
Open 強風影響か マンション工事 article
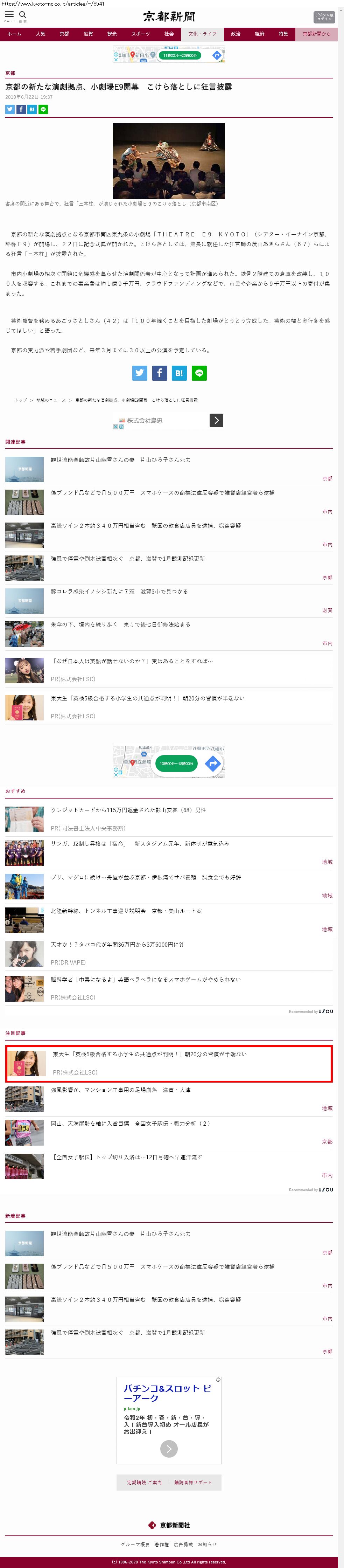pos(120,1090)
